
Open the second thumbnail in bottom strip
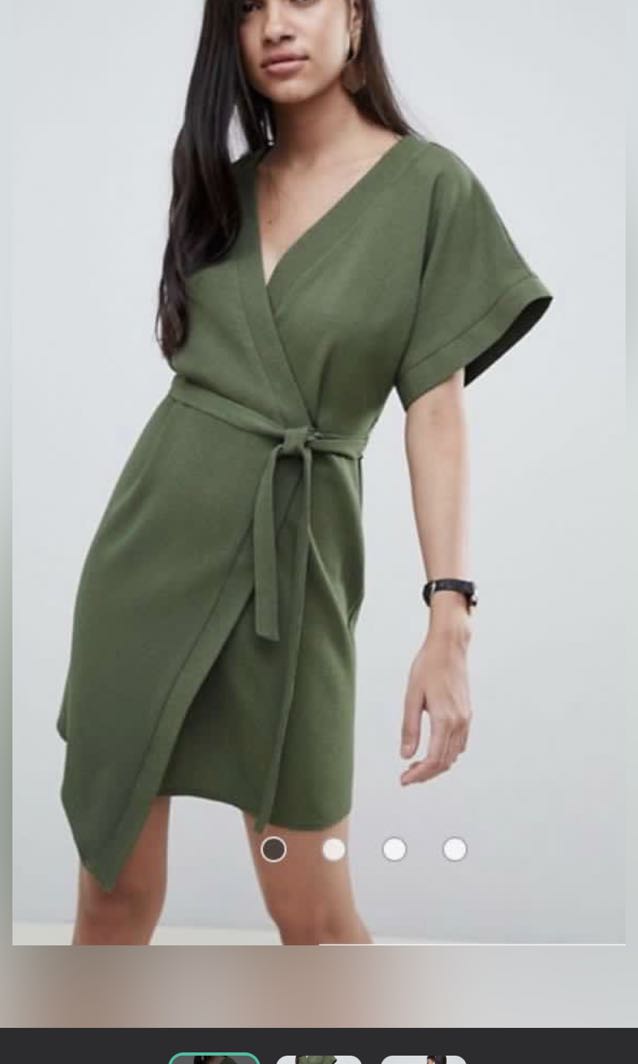coord(319,1058)
